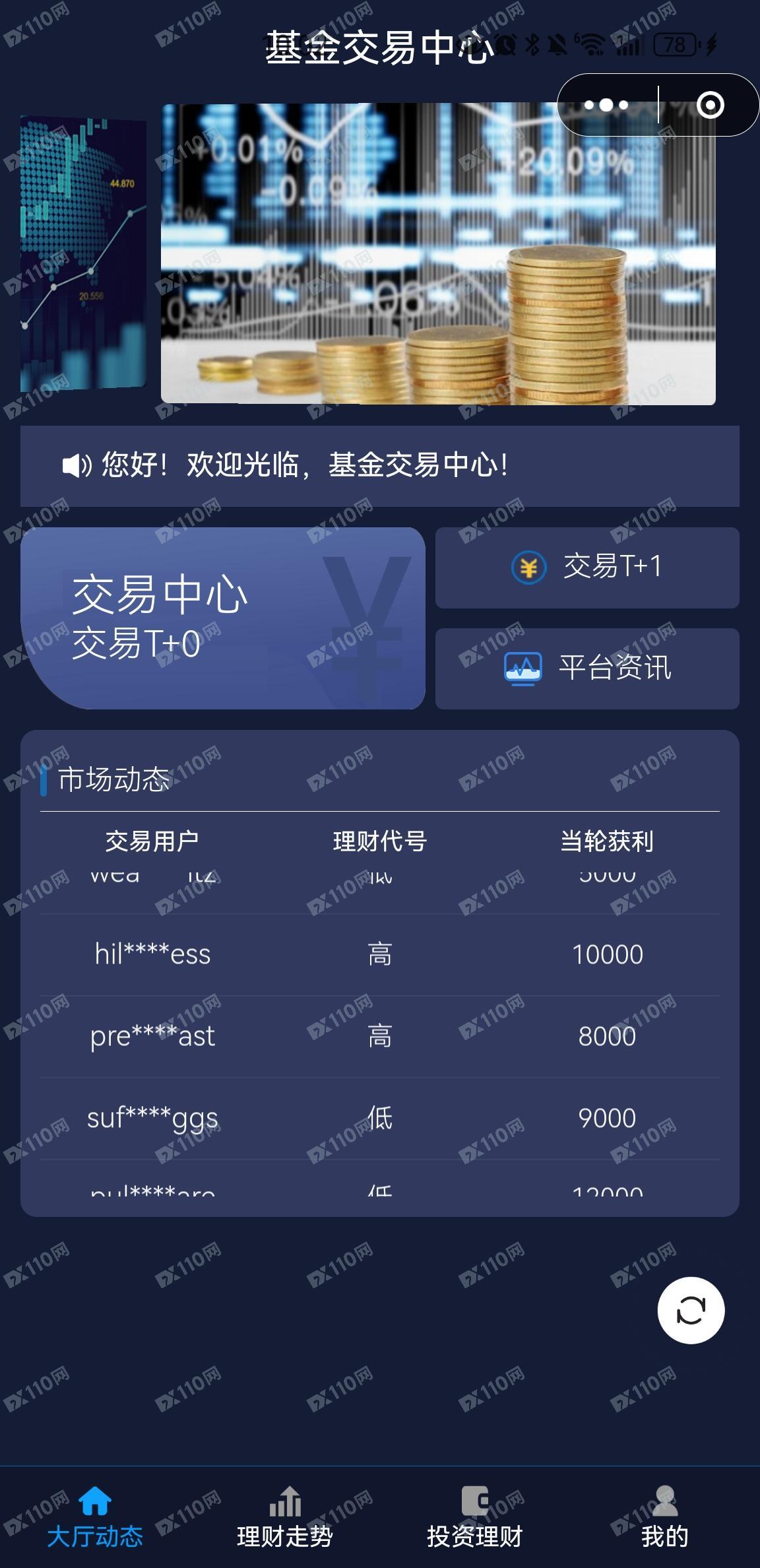Open the coin stack banner image

click(x=438, y=254)
